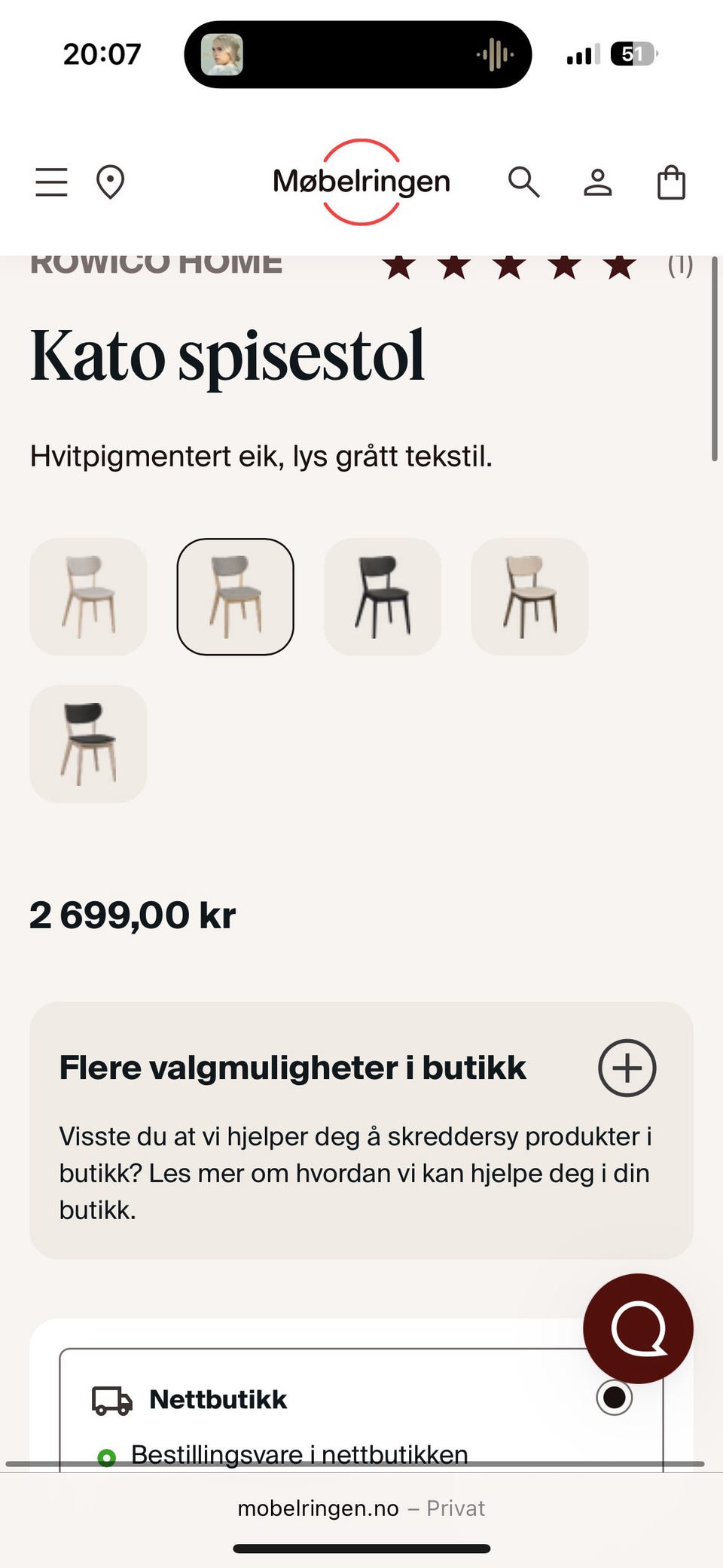Click the ROWICO HOME brand name

coord(157,263)
